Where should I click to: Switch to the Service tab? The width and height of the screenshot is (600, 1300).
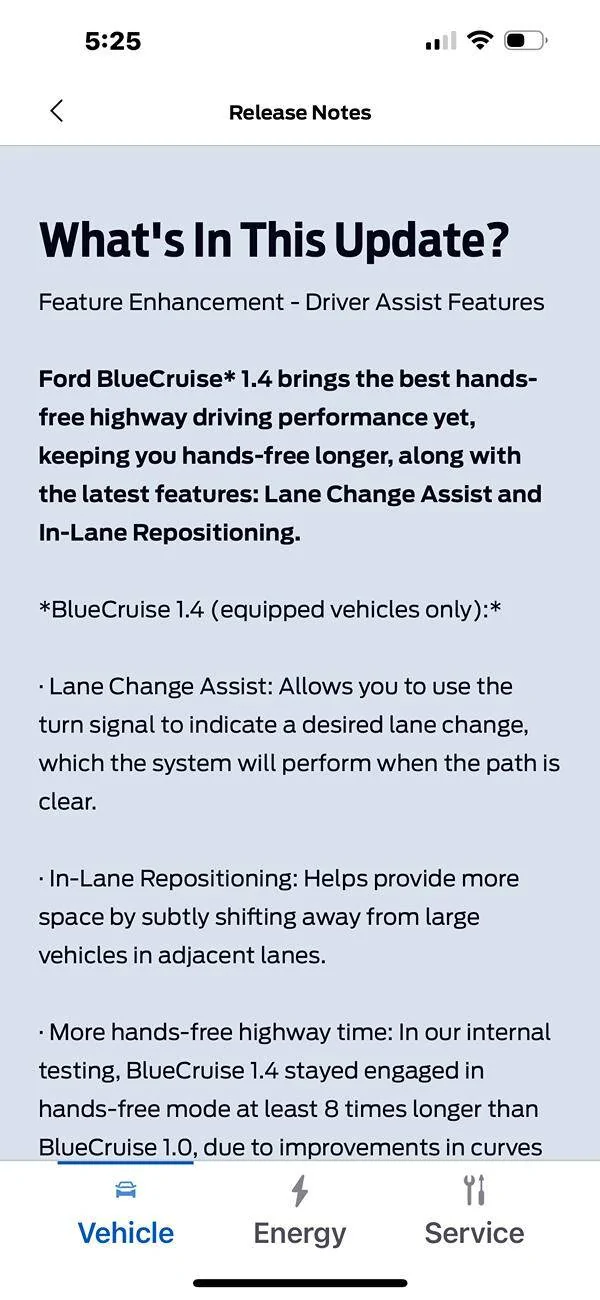[474, 1212]
